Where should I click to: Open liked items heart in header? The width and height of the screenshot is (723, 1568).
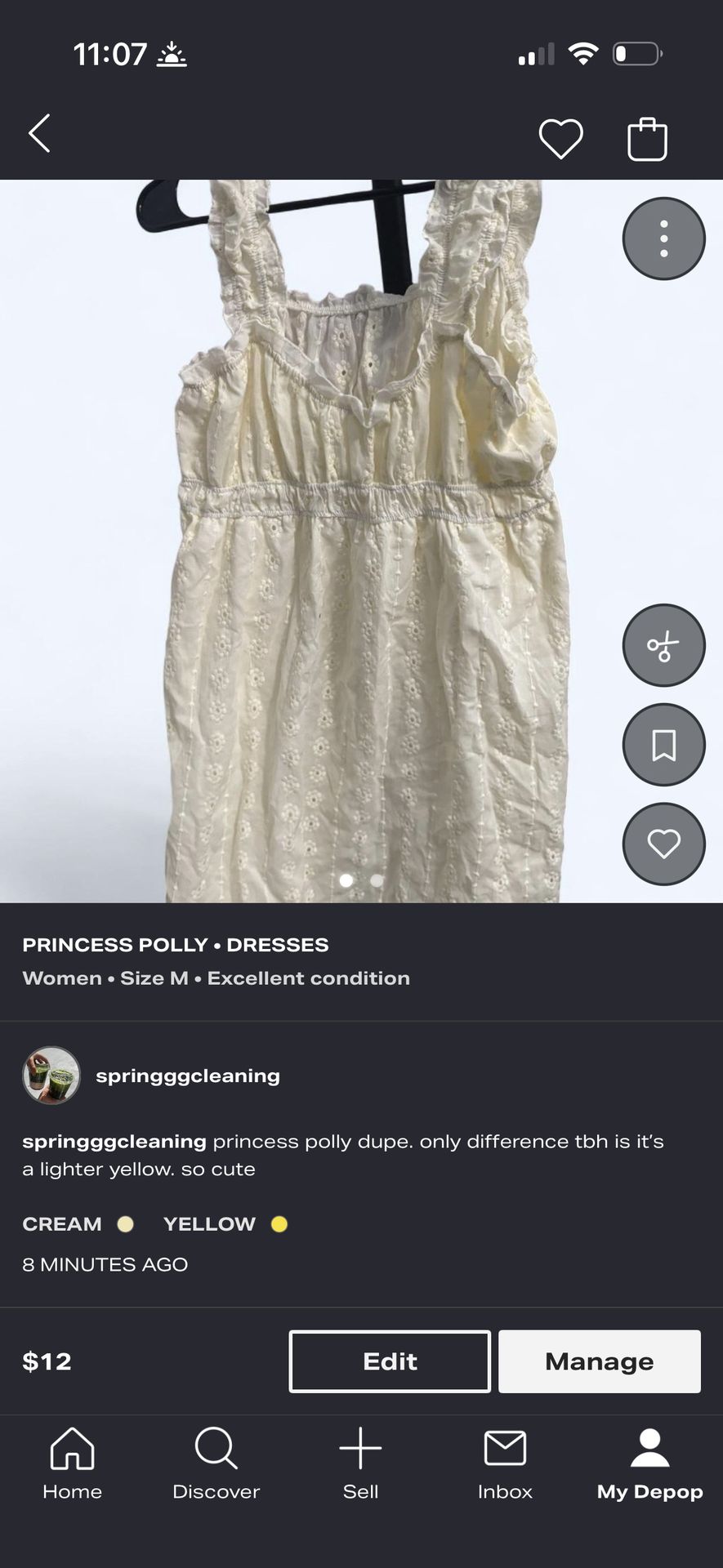click(560, 138)
